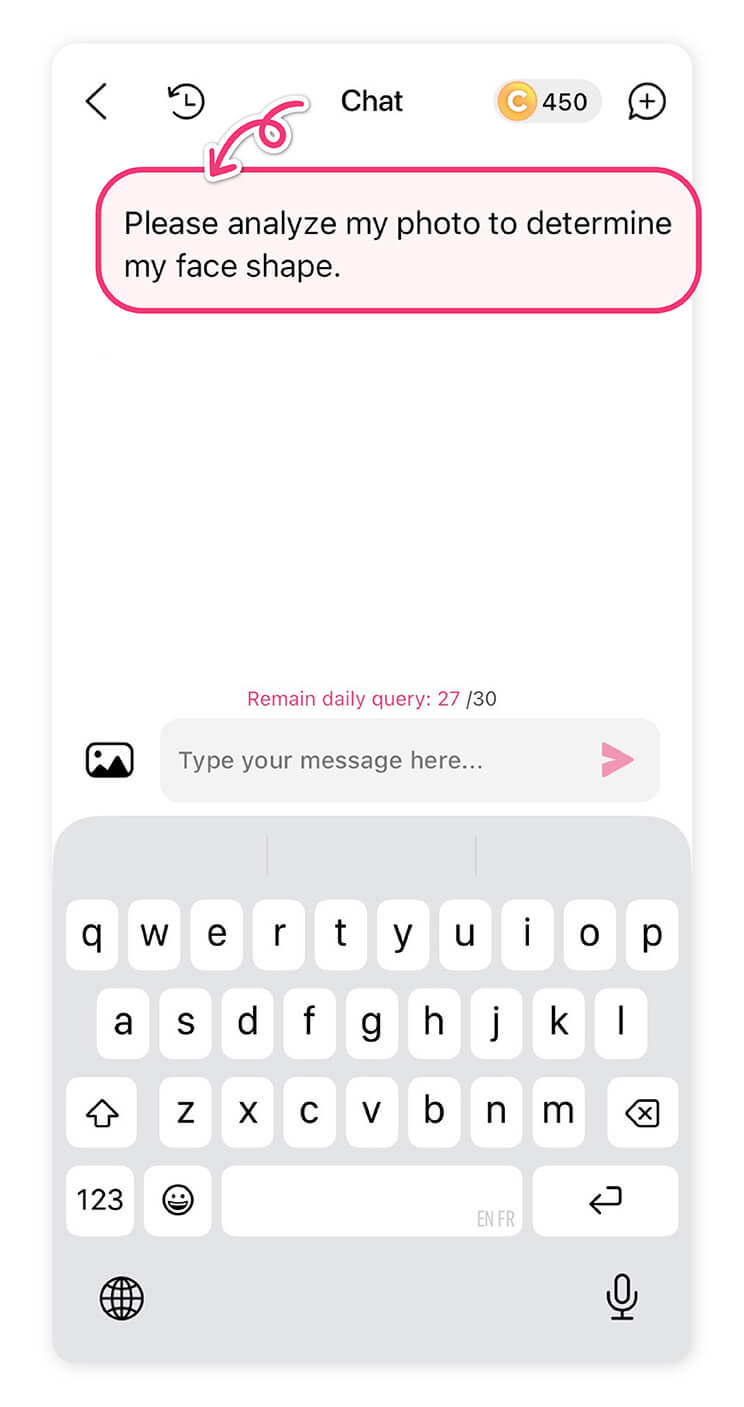Image resolution: width=744 pixels, height=1407 pixels.
Task: Open the chat history icon
Action: point(186,101)
